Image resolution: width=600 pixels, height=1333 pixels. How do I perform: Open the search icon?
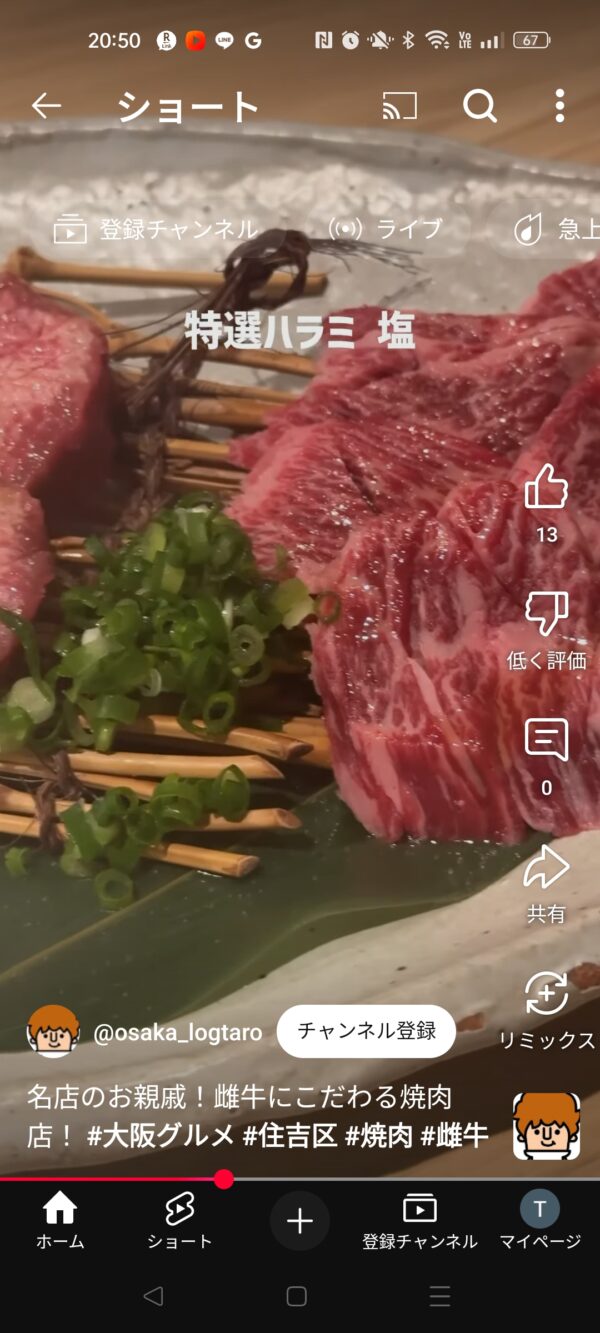(480, 106)
